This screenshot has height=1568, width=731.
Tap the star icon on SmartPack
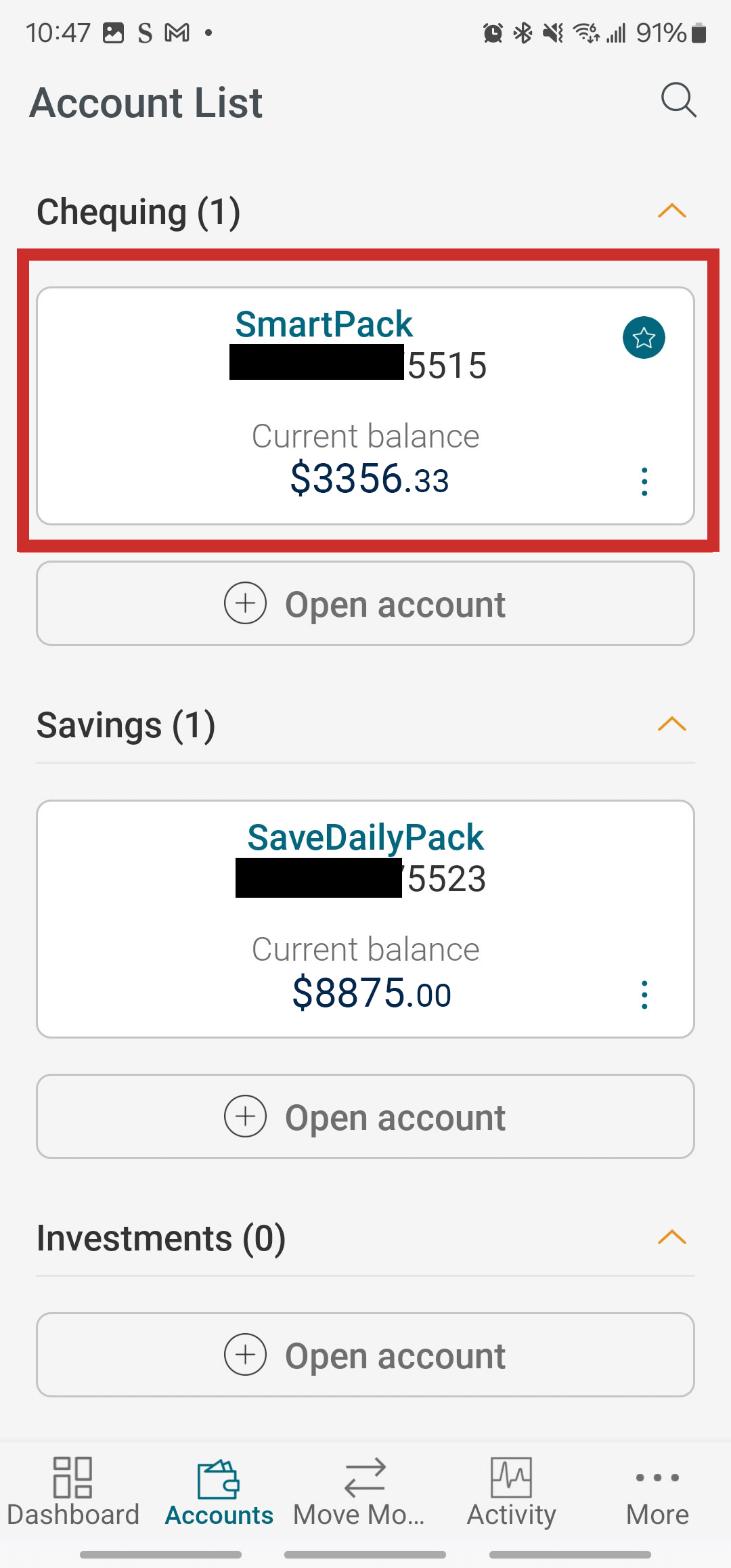[x=644, y=337]
